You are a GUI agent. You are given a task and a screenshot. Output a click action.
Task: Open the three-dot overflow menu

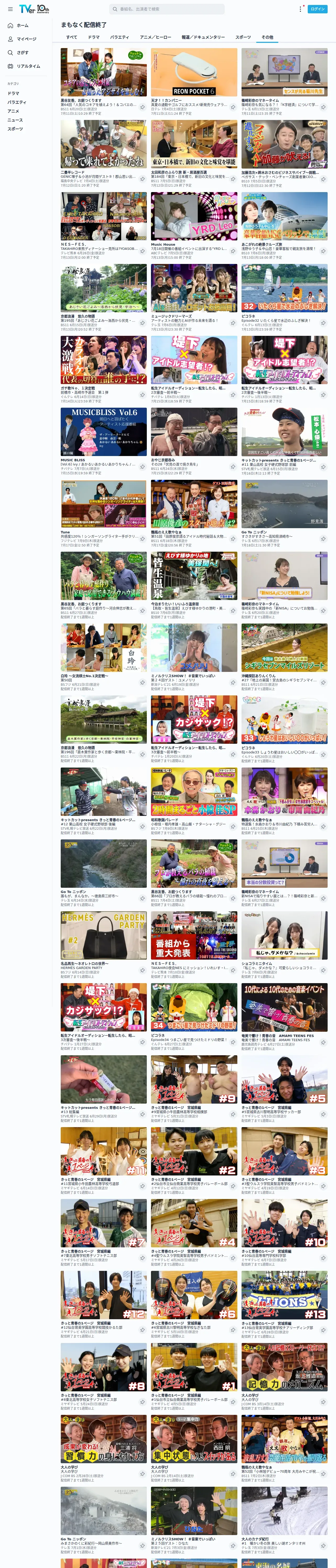pyautogui.click(x=300, y=9)
